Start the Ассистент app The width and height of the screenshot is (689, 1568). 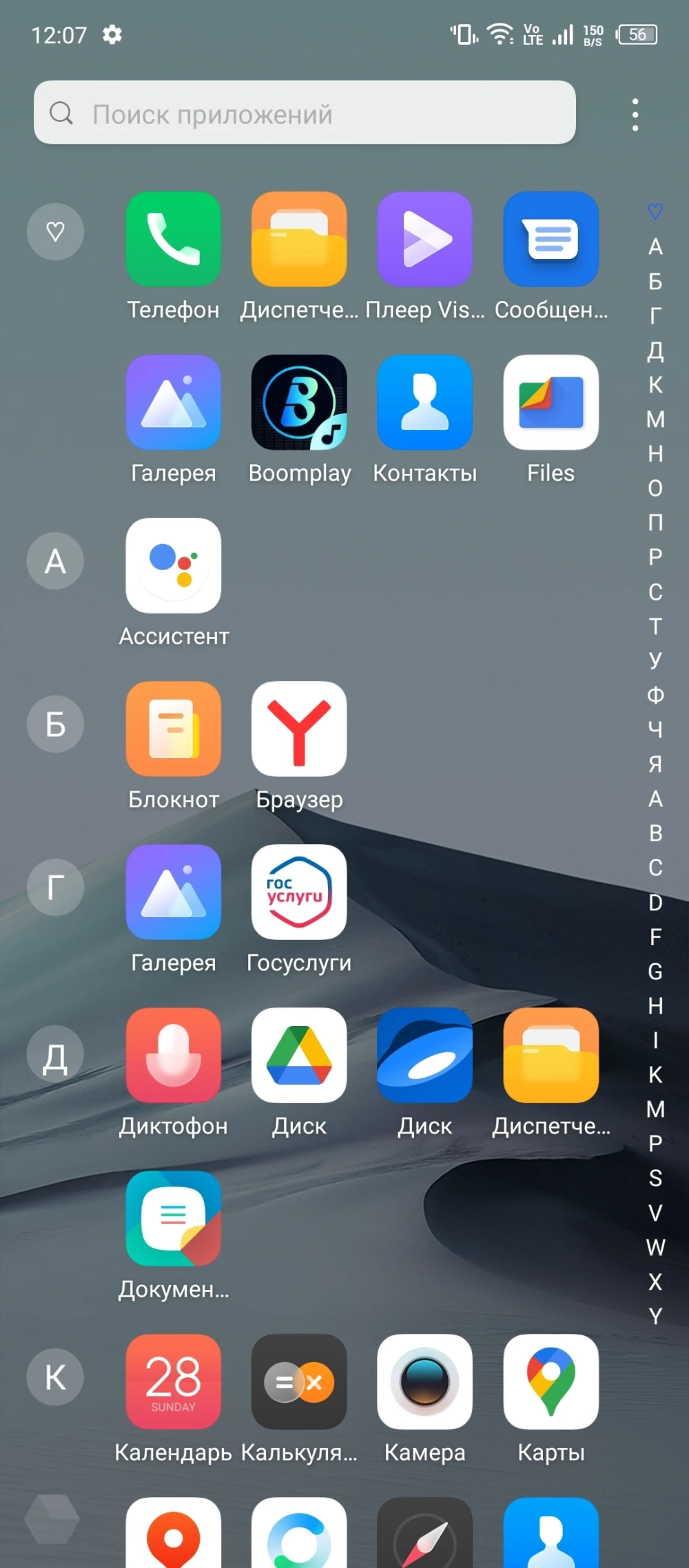[x=174, y=565]
